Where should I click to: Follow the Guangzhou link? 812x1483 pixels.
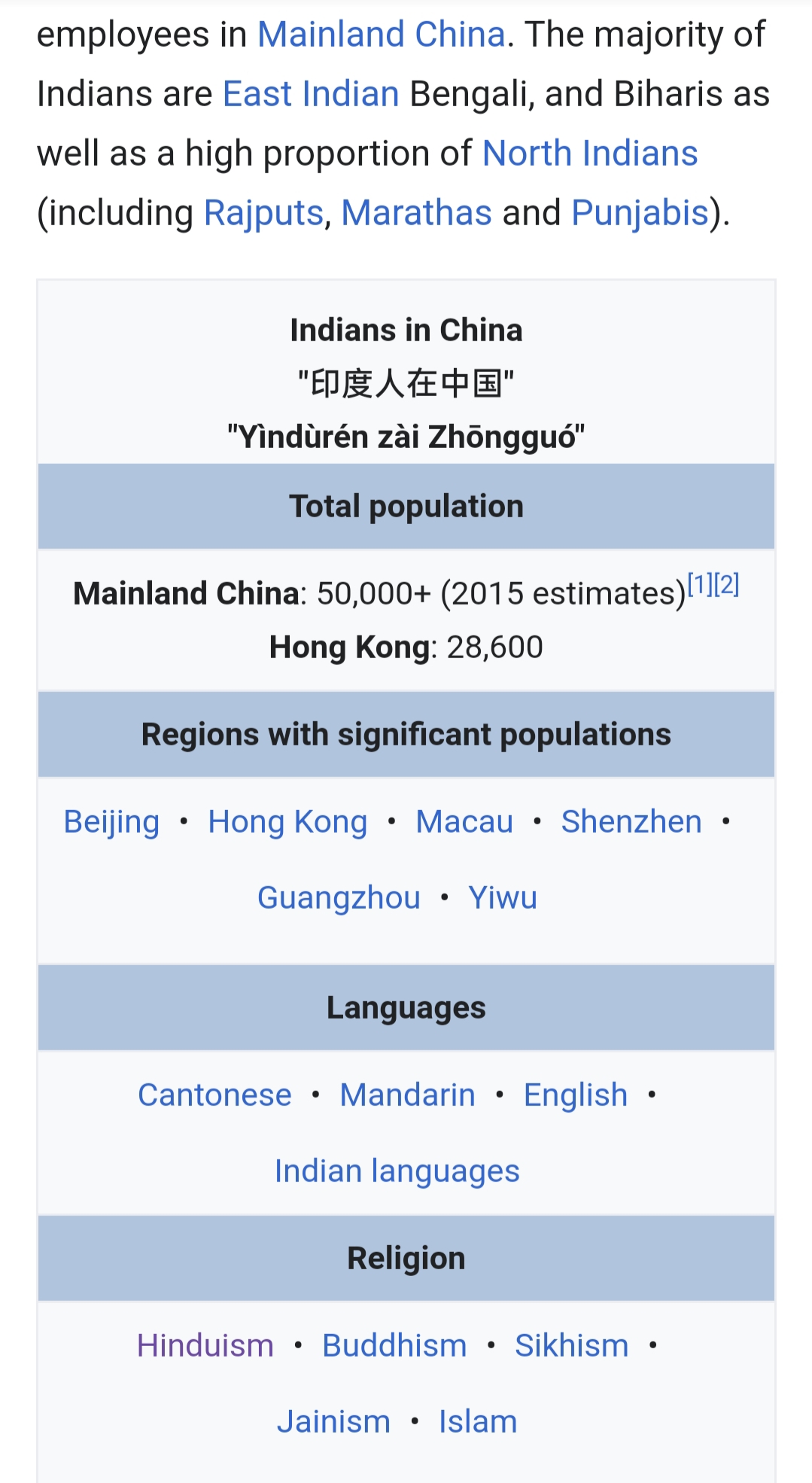pos(339,898)
